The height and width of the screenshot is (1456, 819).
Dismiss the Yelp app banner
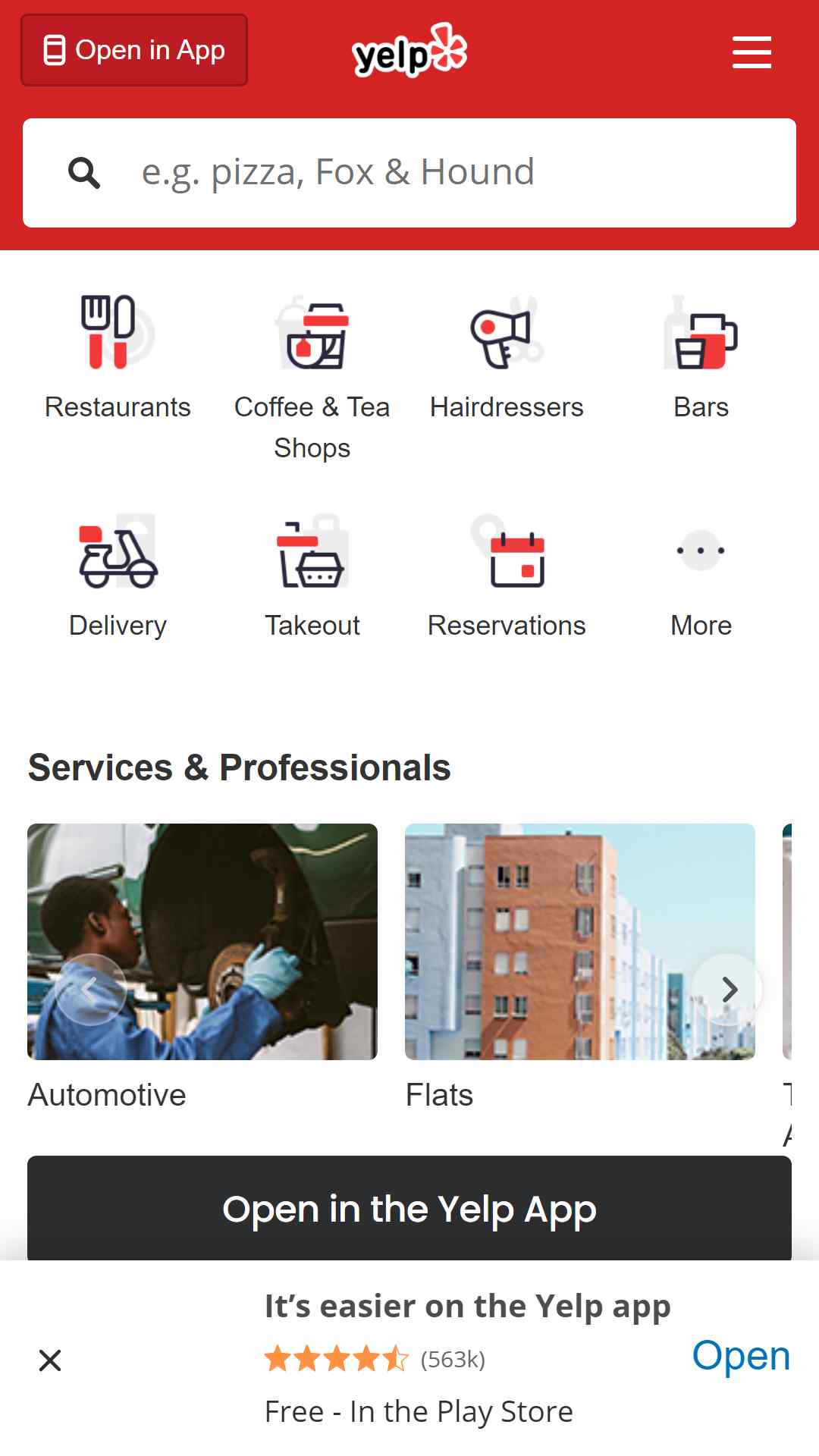point(50,1360)
